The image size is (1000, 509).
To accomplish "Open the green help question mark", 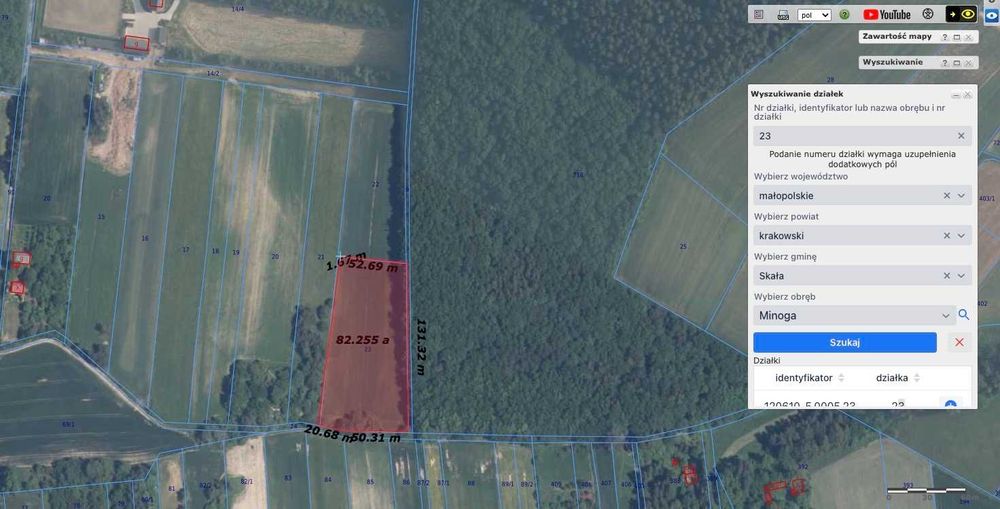I will 845,15.
